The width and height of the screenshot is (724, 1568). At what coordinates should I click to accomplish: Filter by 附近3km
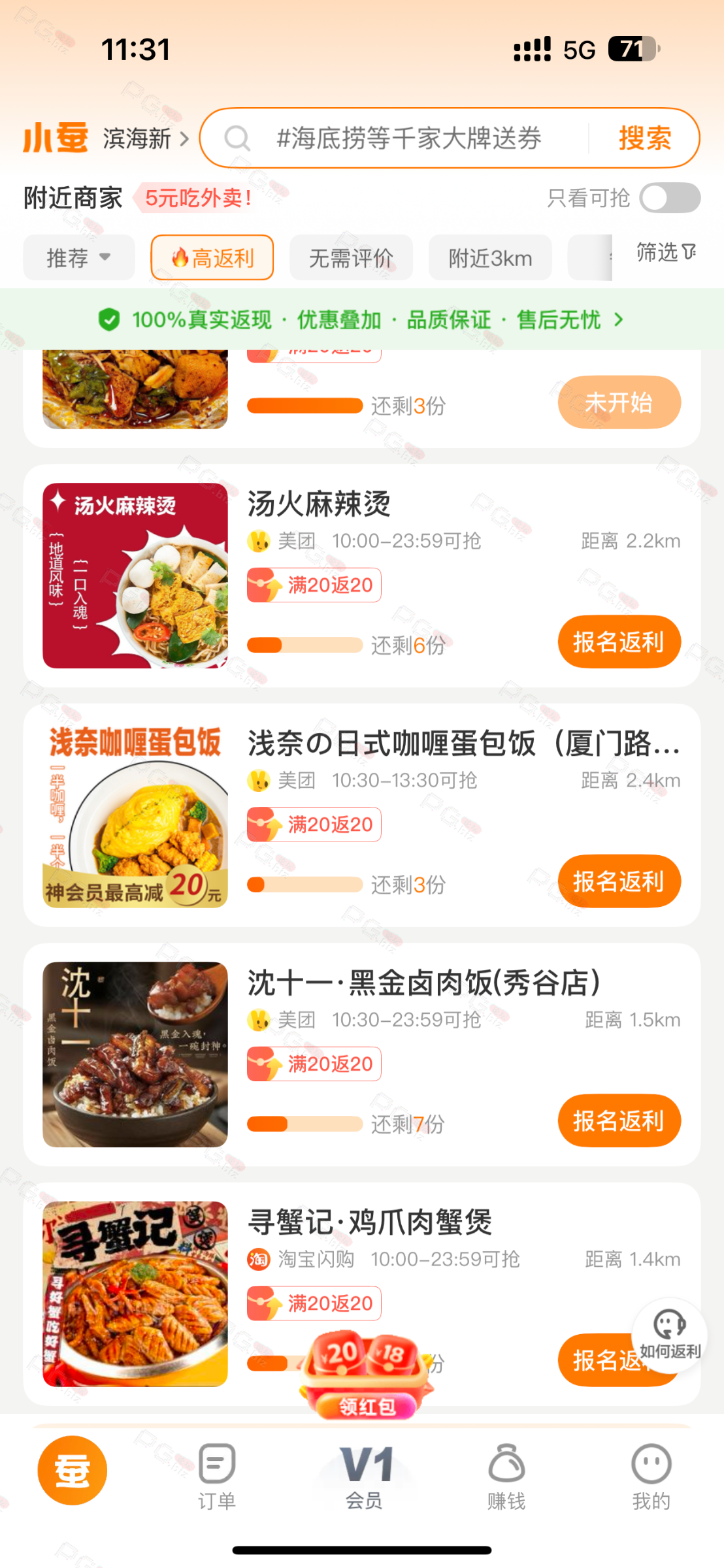(x=490, y=258)
